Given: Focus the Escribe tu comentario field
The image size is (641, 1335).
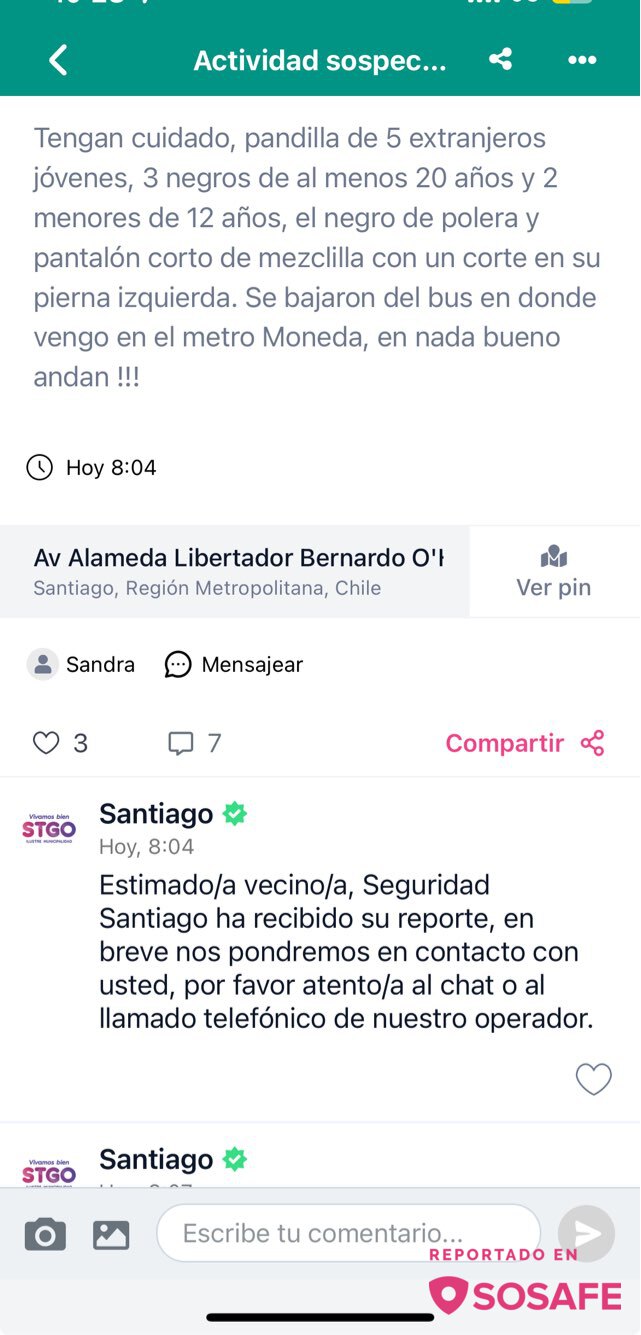Looking at the screenshot, I should (x=348, y=1233).
